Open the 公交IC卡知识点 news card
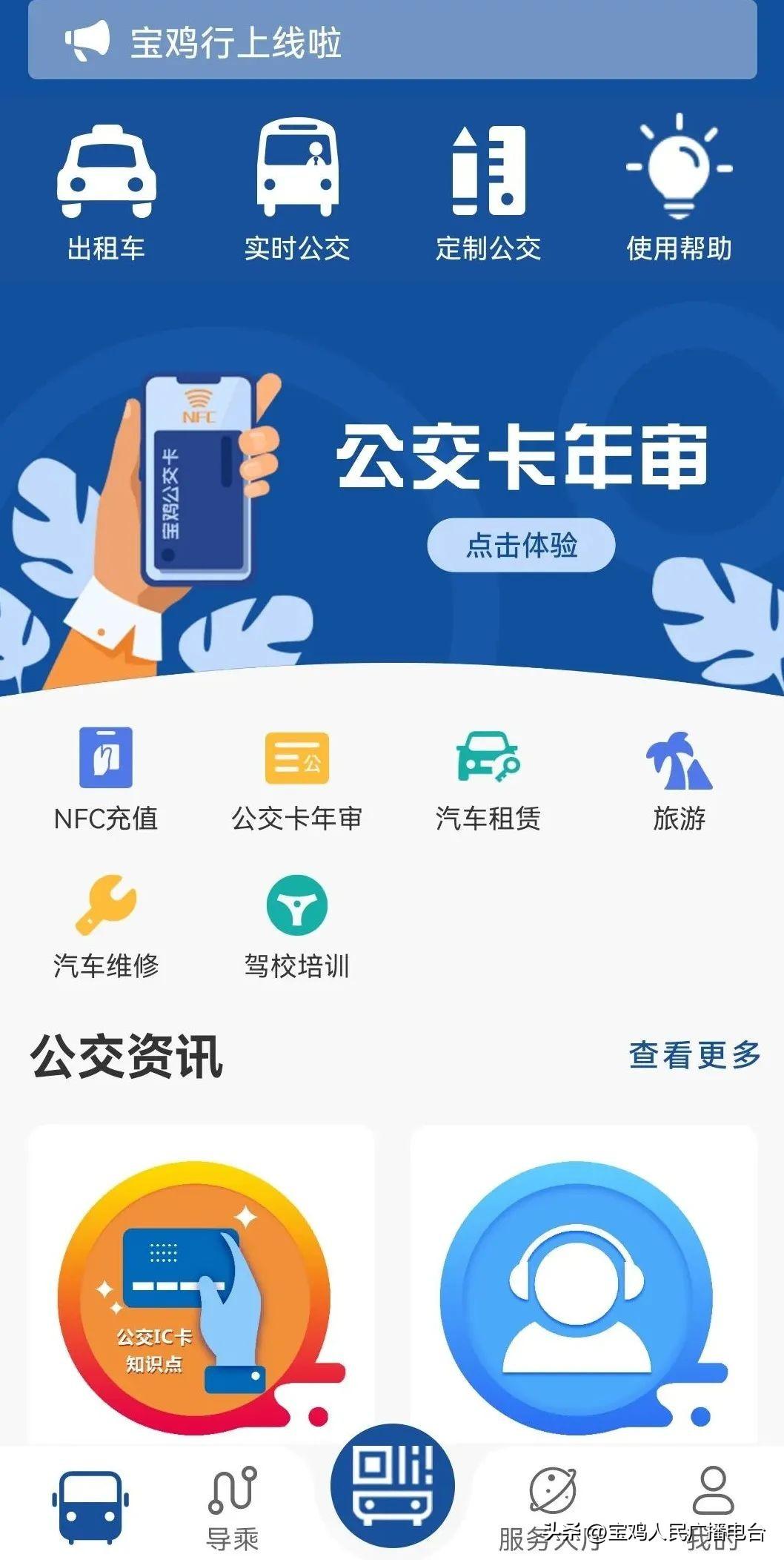784x1560 pixels. (201, 1284)
